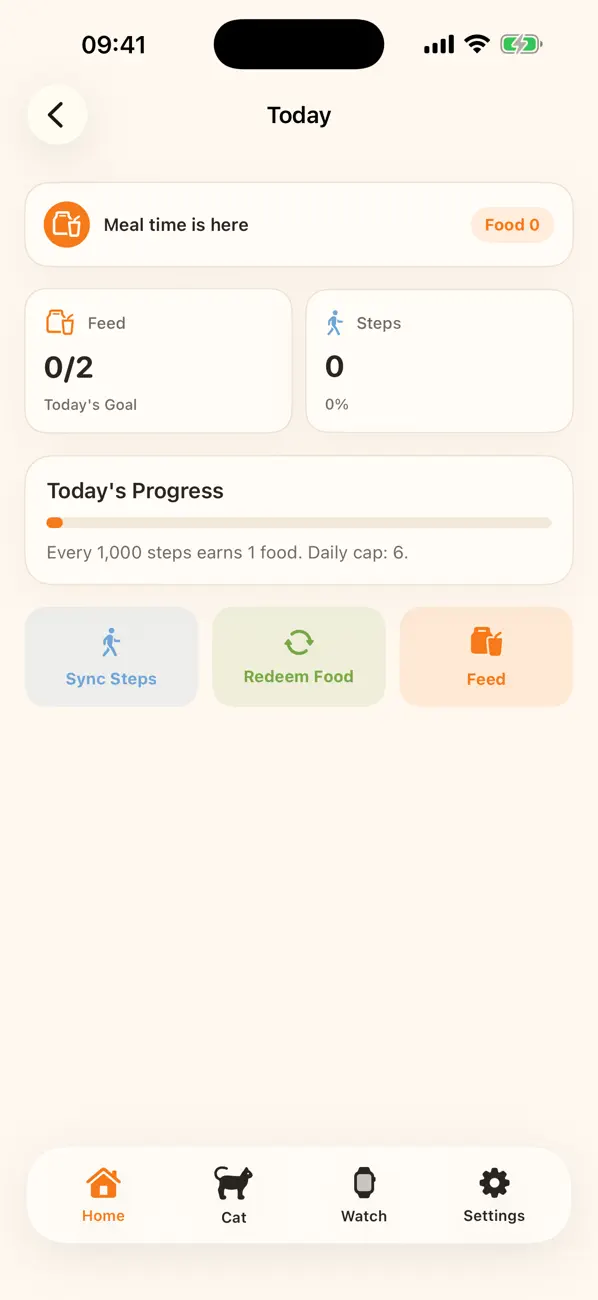Switch to the Home tab
Image resolution: width=598 pixels, height=1300 pixels.
click(104, 1195)
